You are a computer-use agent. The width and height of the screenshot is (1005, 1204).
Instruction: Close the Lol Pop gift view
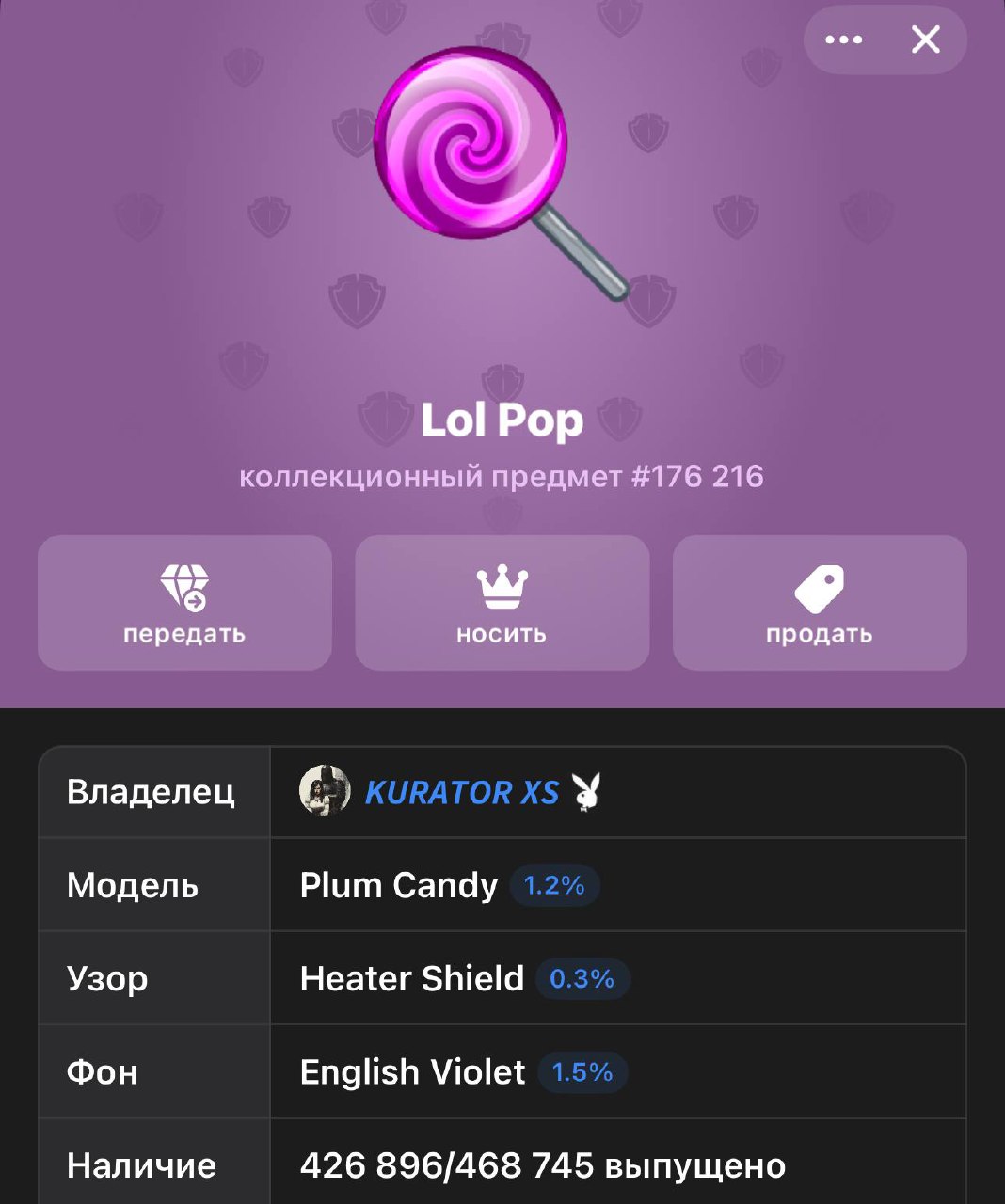(926, 40)
